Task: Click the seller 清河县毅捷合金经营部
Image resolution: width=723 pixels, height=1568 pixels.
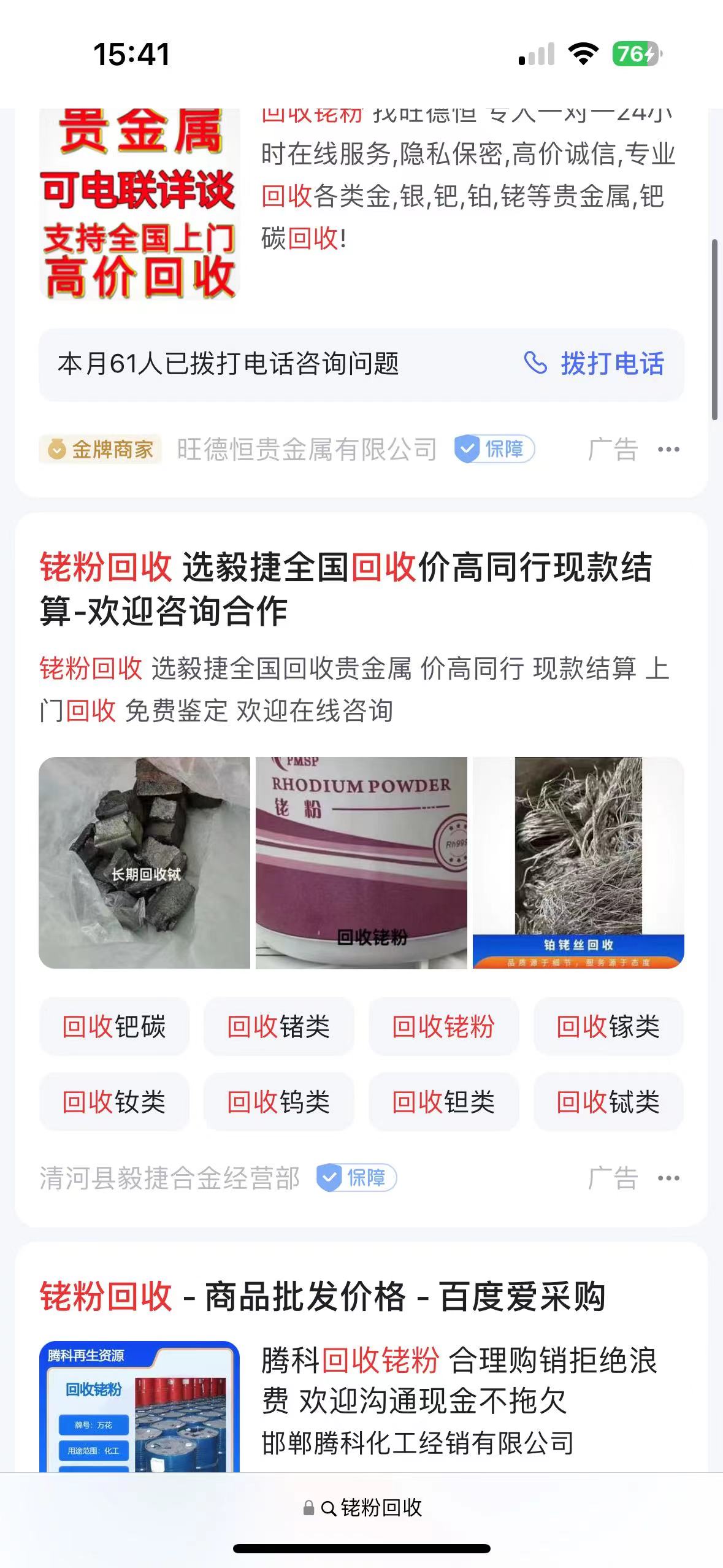Action: (x=169, y=1177)
